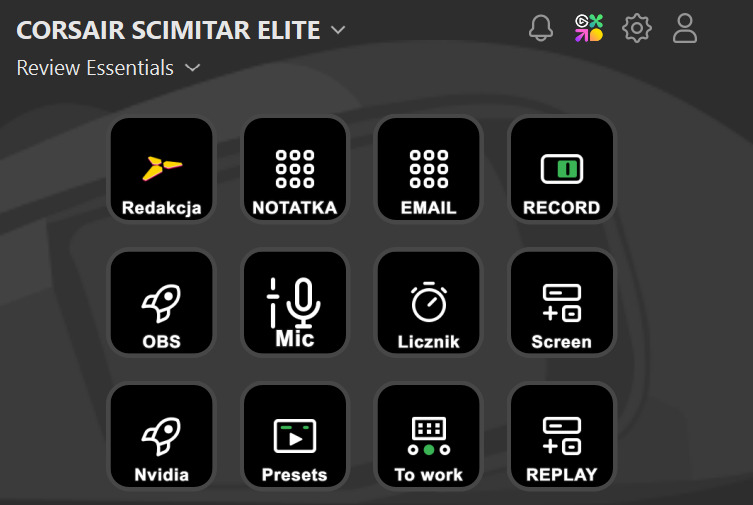Launch the OBS key
The height and width of the screenshot is (505, 753).
click(x=161, y=303)
